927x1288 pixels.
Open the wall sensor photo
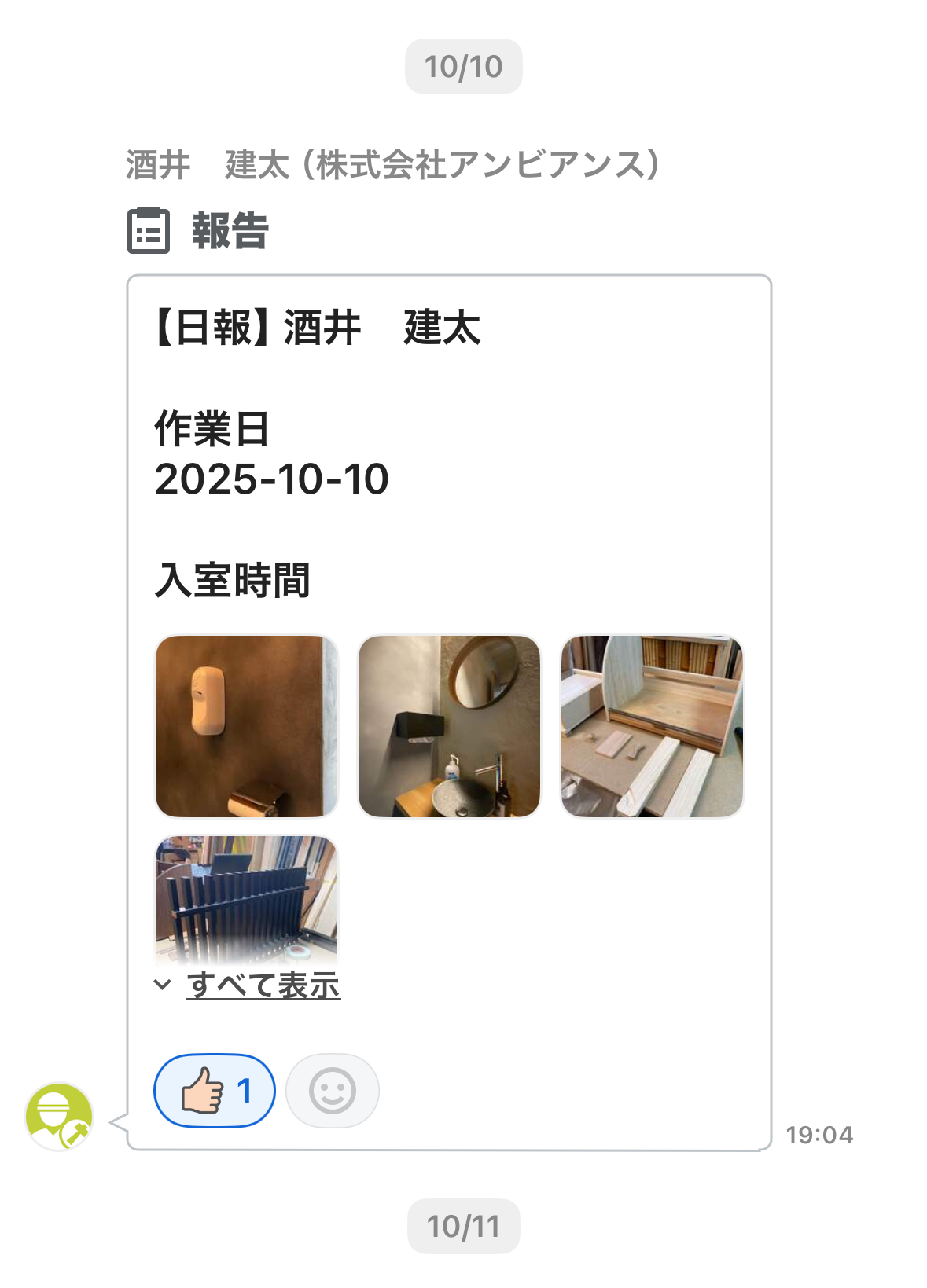[x=247, y=726]
